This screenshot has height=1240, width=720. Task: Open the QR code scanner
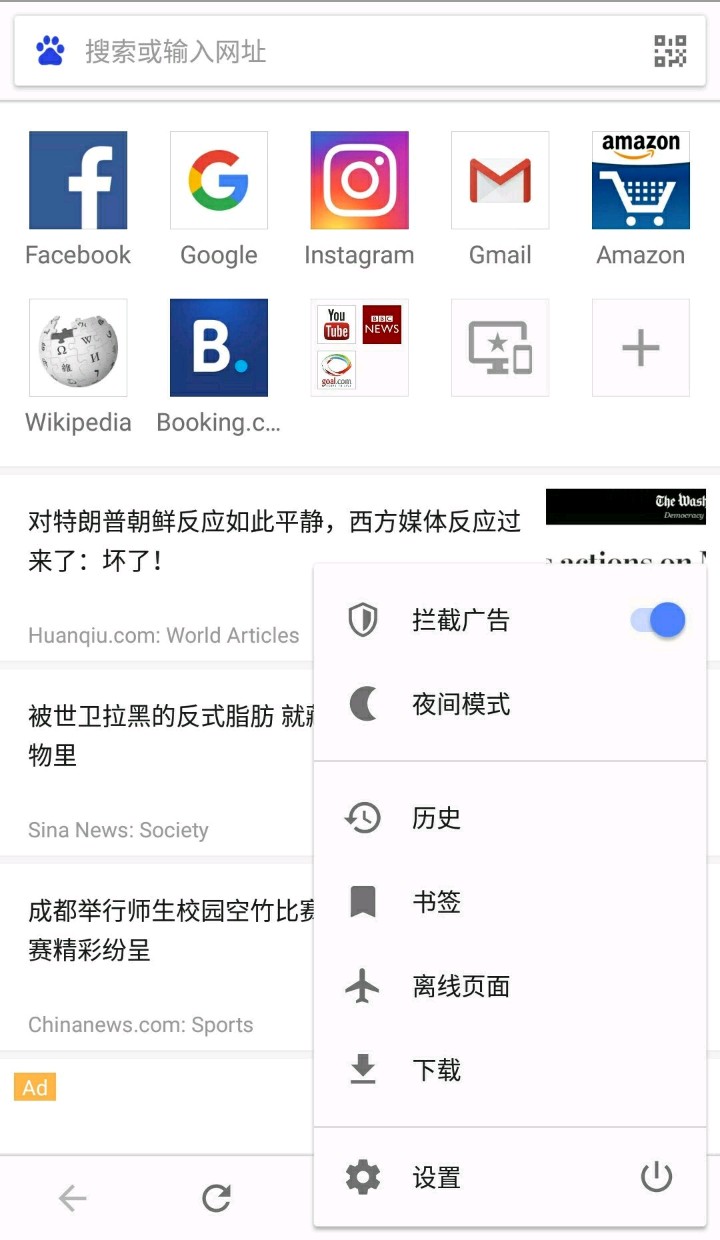670,51
